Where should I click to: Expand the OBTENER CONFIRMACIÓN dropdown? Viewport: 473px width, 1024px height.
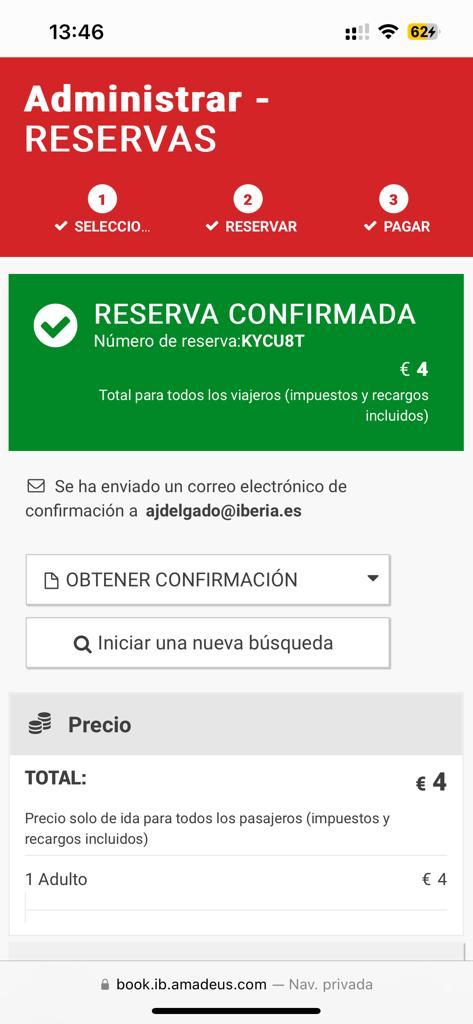208,579
